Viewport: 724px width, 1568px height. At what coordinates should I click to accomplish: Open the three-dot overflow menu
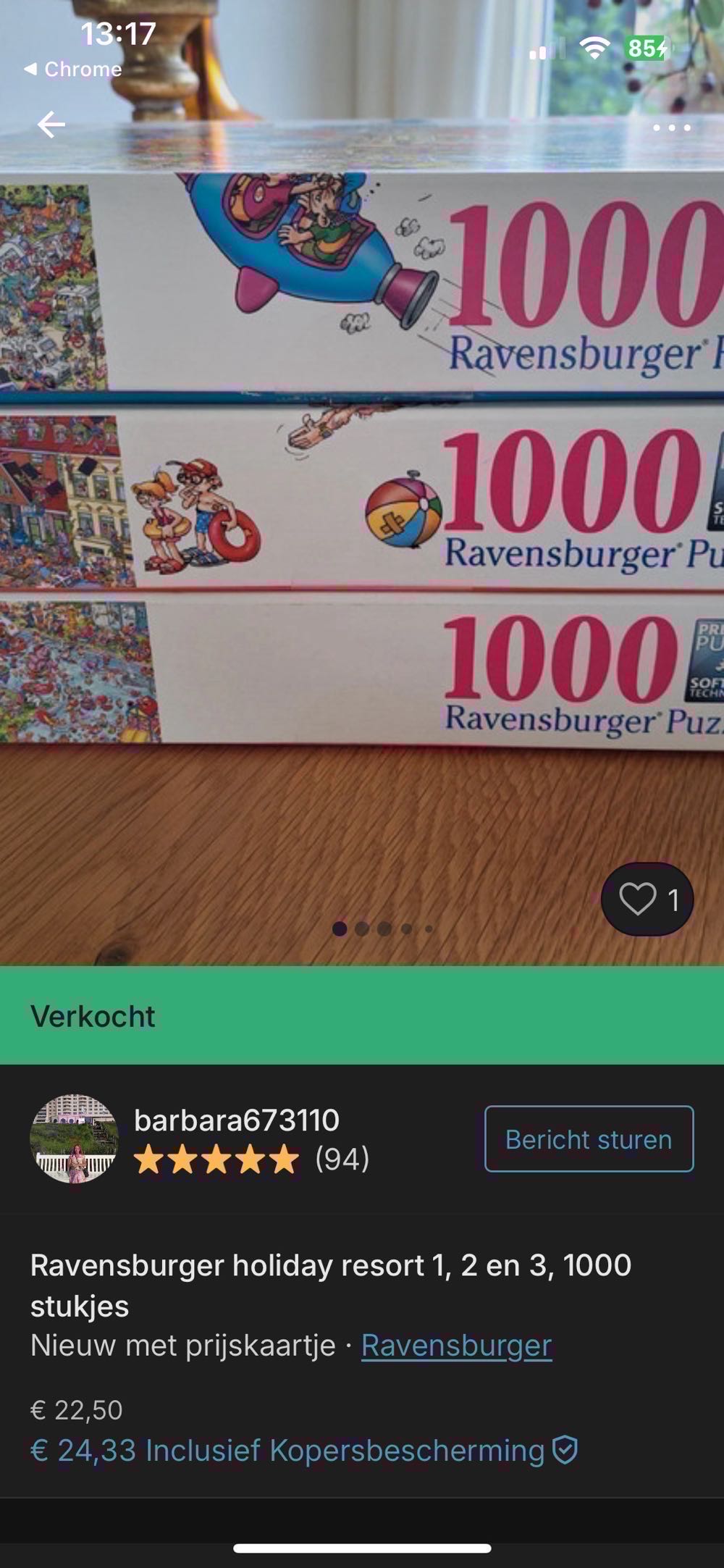pos(671,128)
